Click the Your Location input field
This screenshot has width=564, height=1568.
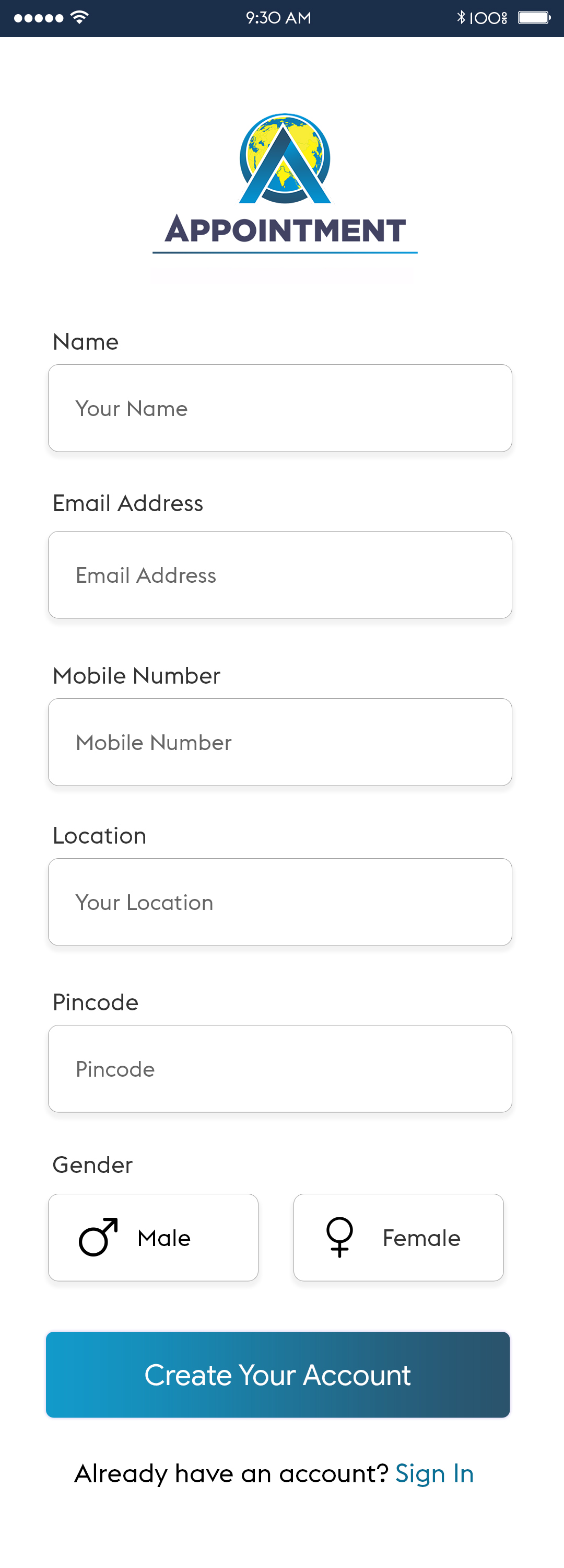pyautogui.click(x=280, y=902)
